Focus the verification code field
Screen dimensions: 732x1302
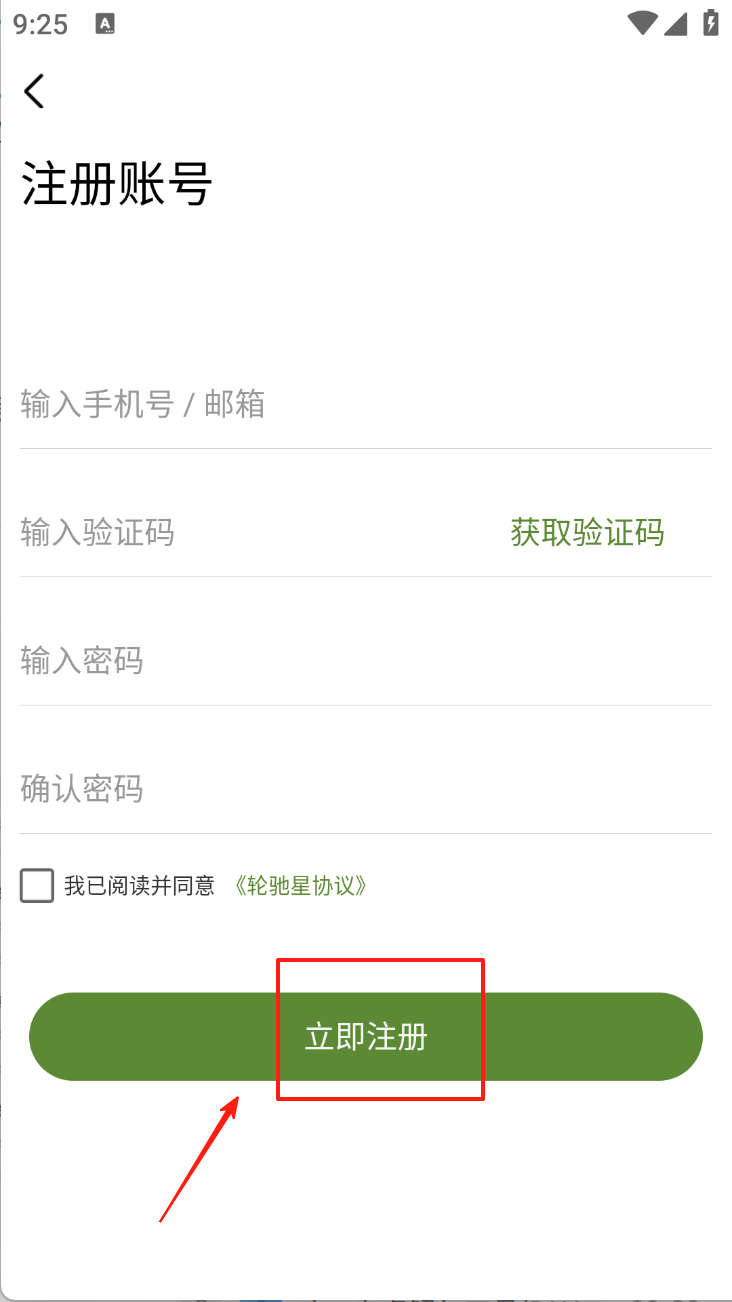click(x=255, y=533)
